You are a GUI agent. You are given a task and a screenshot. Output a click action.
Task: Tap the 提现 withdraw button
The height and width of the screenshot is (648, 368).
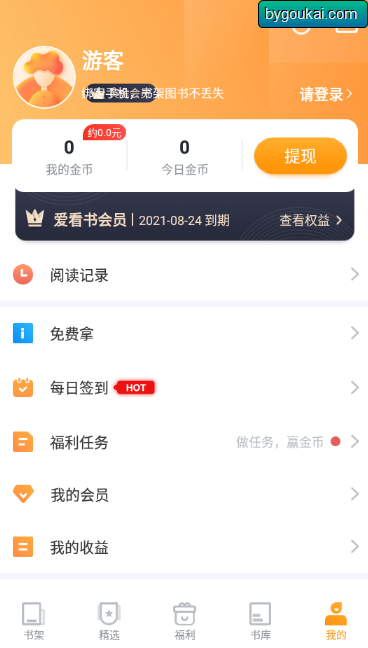300,156
